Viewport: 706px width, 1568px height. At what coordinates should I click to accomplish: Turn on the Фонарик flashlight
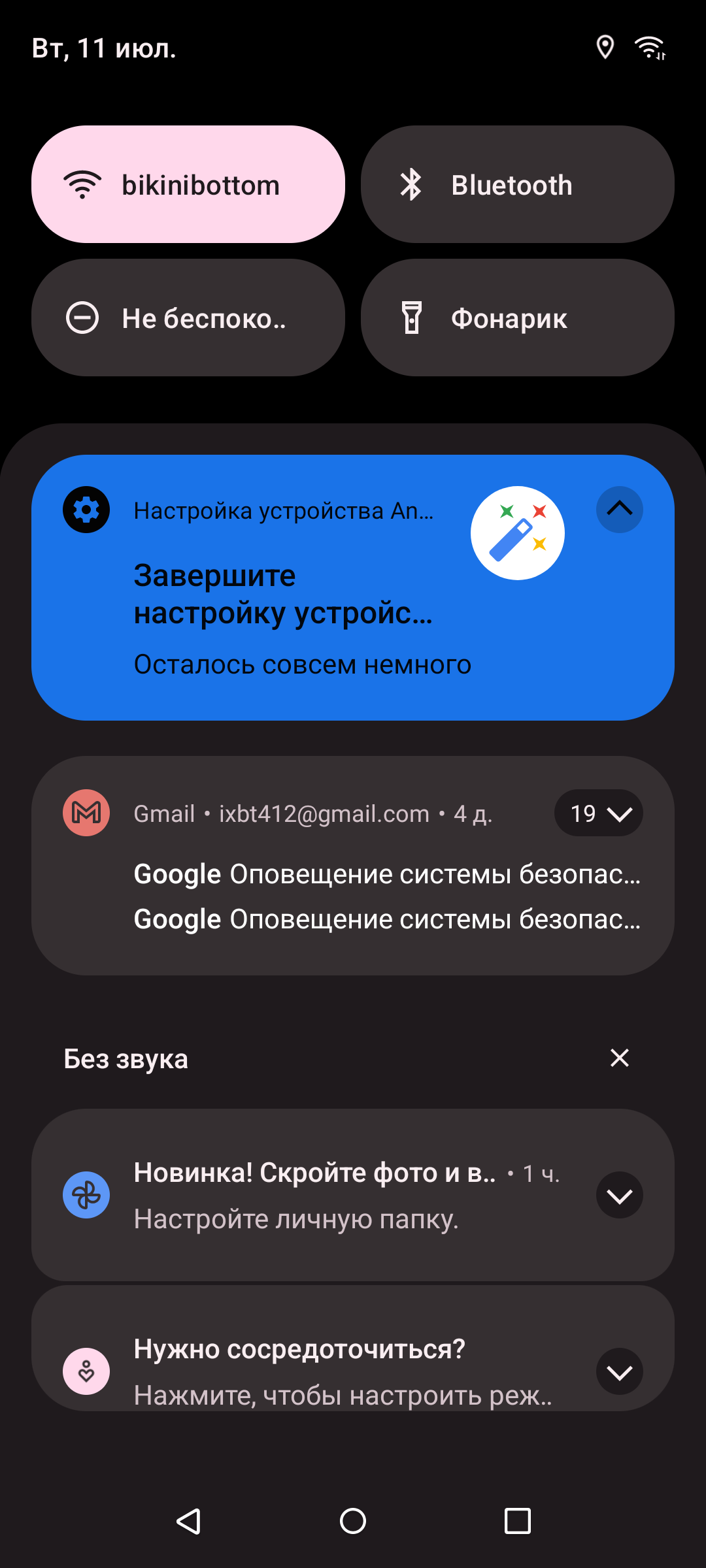click(517, 318)
